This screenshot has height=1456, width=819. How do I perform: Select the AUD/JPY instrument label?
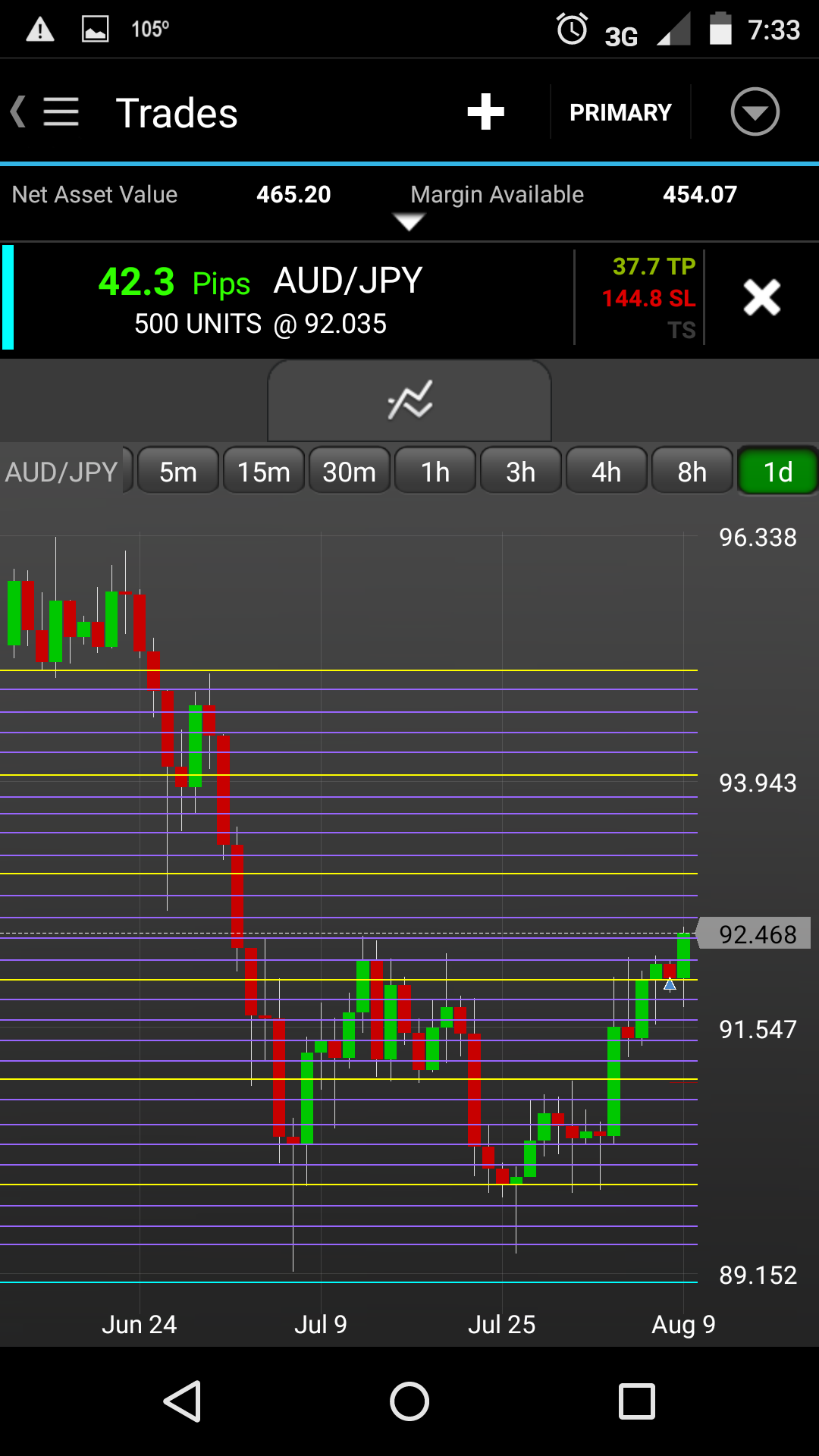[62, 472]
